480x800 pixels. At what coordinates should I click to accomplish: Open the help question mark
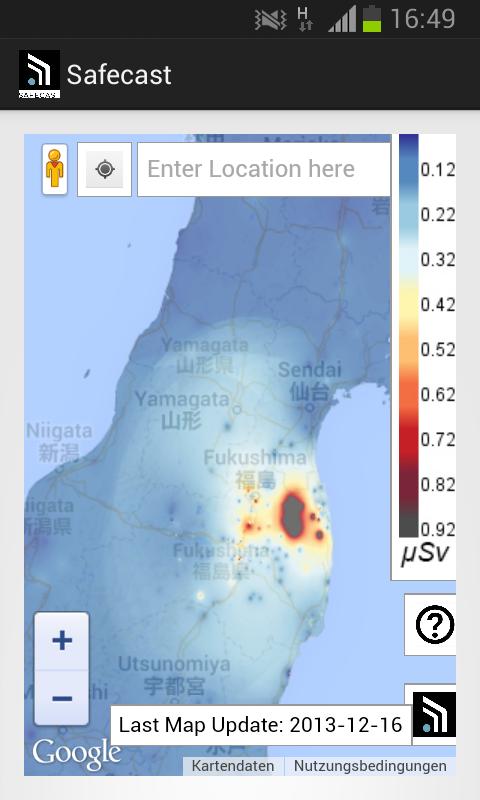(x=434, y=624)
